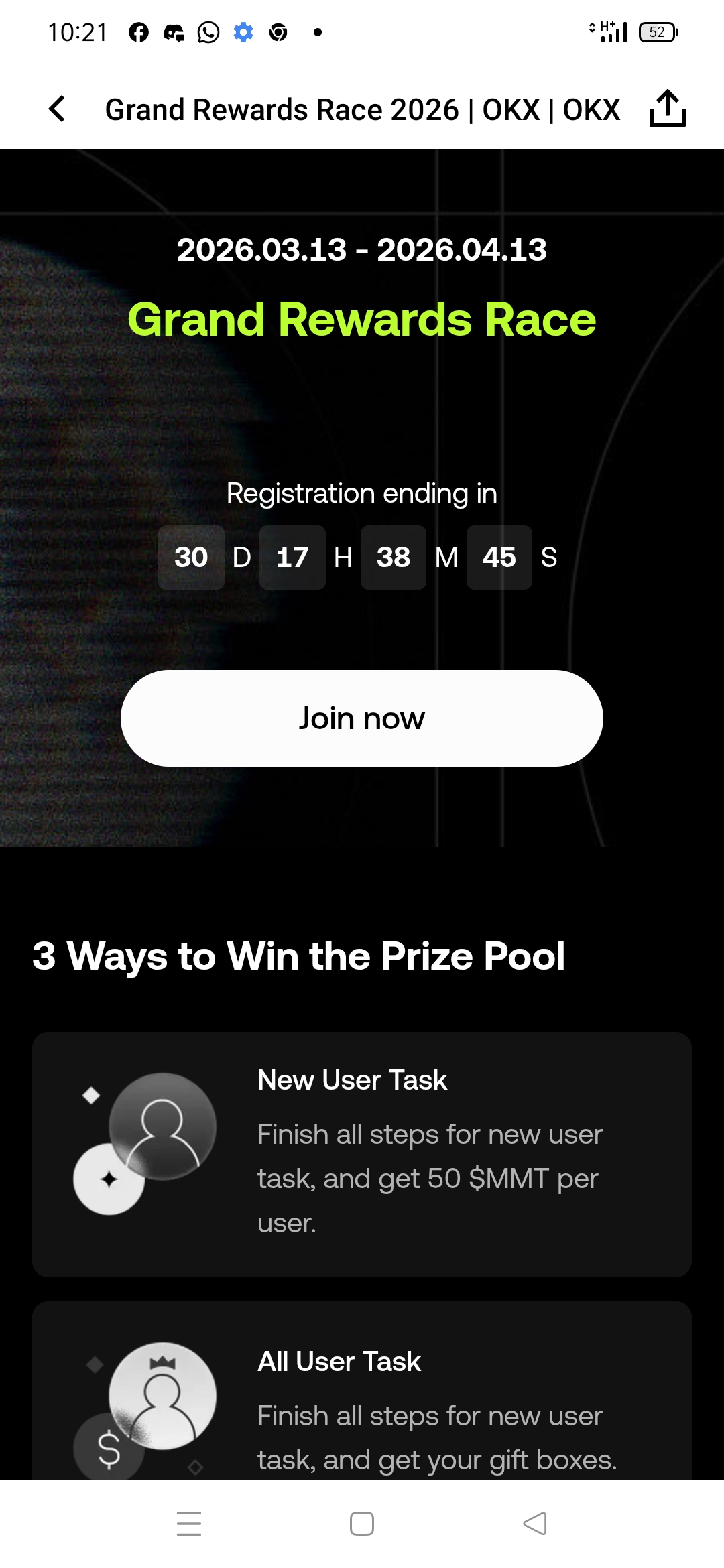Tap the Join now button
724x1568 pixels.
pos(362,718)
